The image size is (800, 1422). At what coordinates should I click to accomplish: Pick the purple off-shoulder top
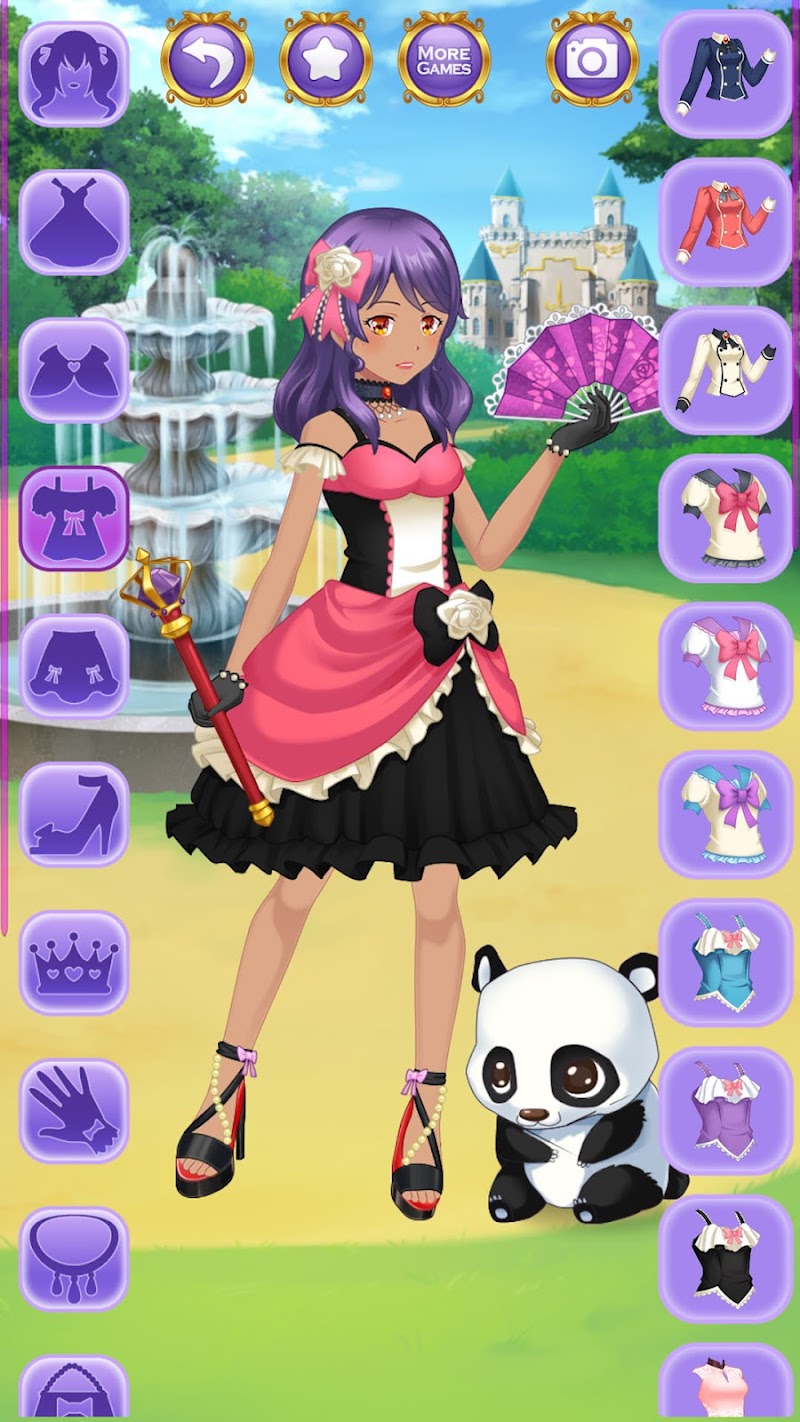coord(725,1110)
